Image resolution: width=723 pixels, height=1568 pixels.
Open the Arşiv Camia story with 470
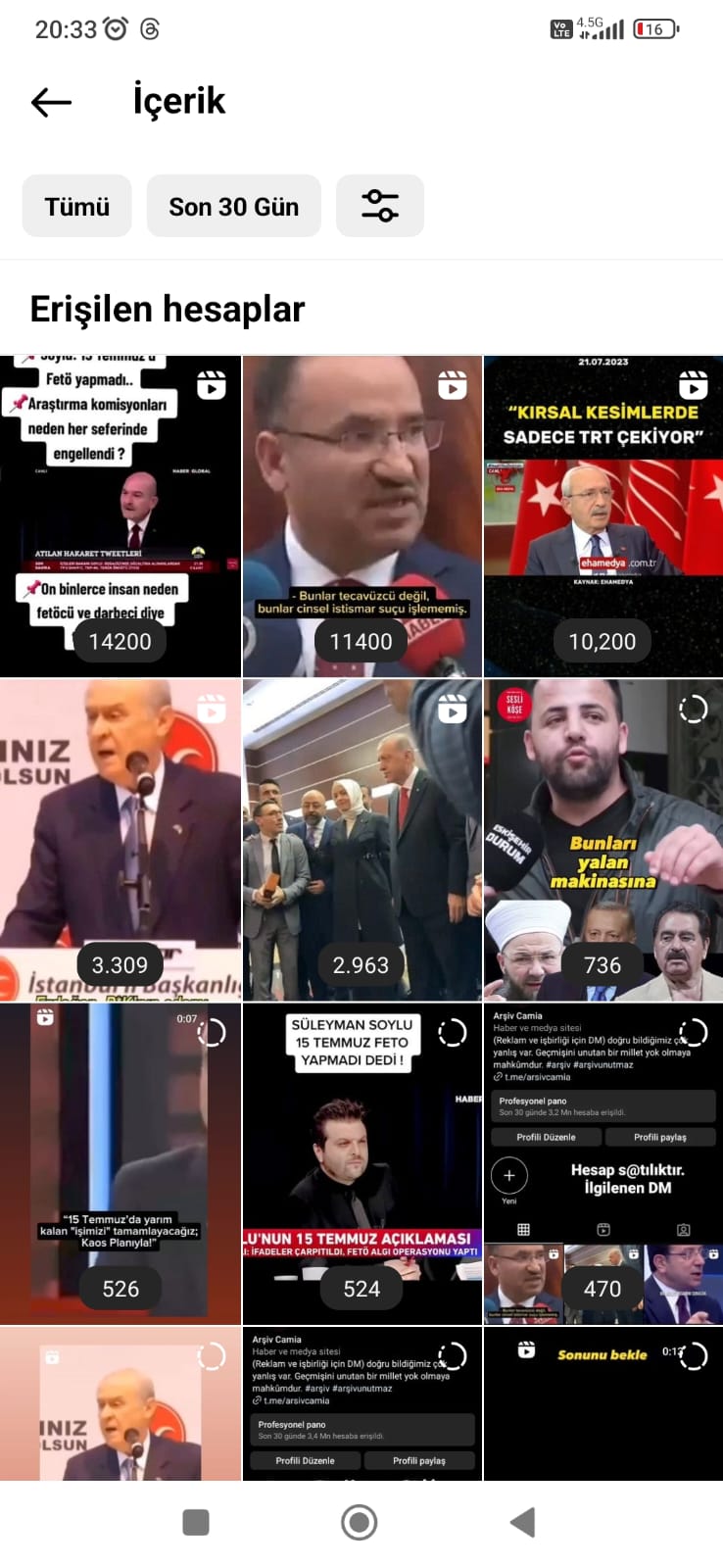click(603, 1163)
